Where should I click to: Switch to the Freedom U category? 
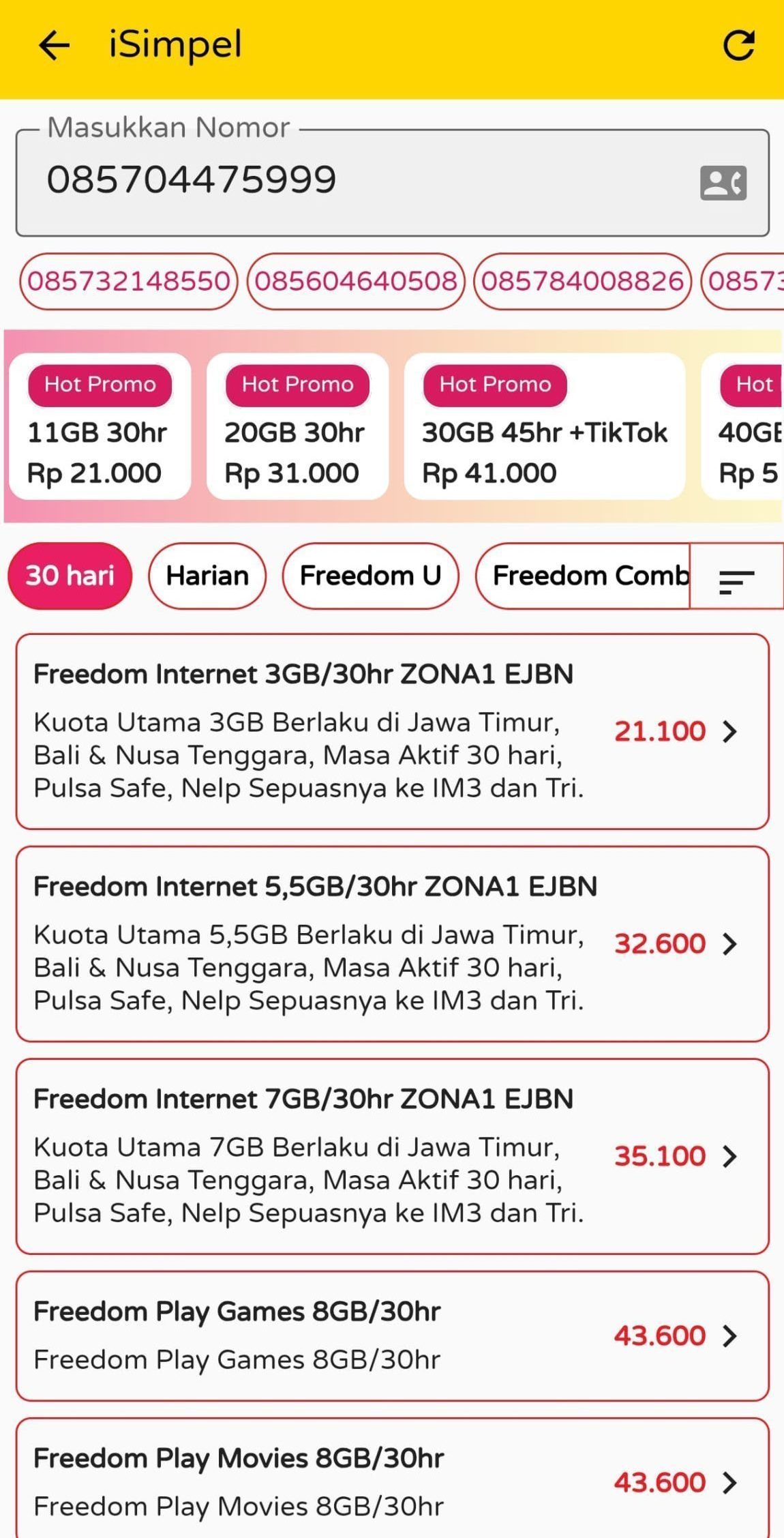point(370,576)
